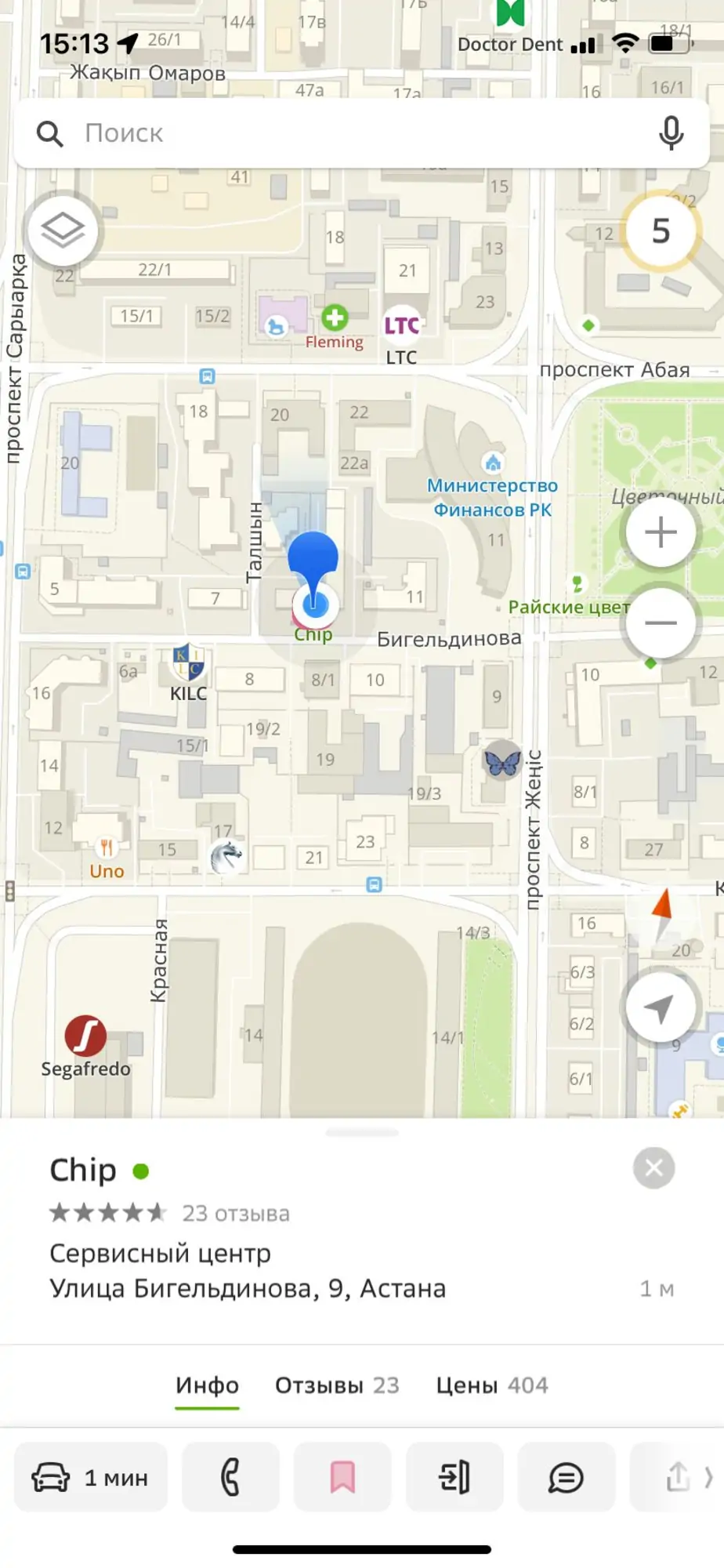Open the traffic score button showing 5

[x=661, y=230]
